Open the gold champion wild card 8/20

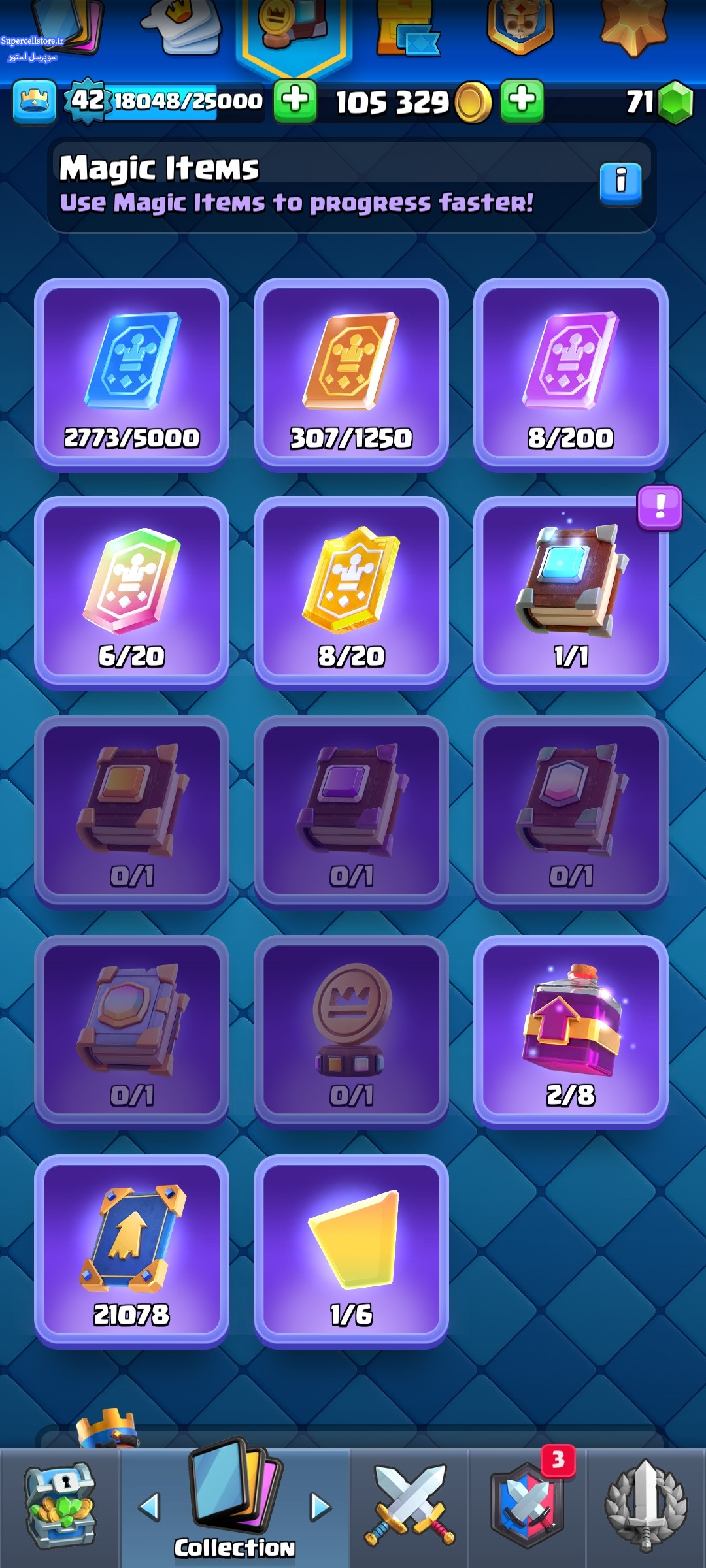pos(351,593)
